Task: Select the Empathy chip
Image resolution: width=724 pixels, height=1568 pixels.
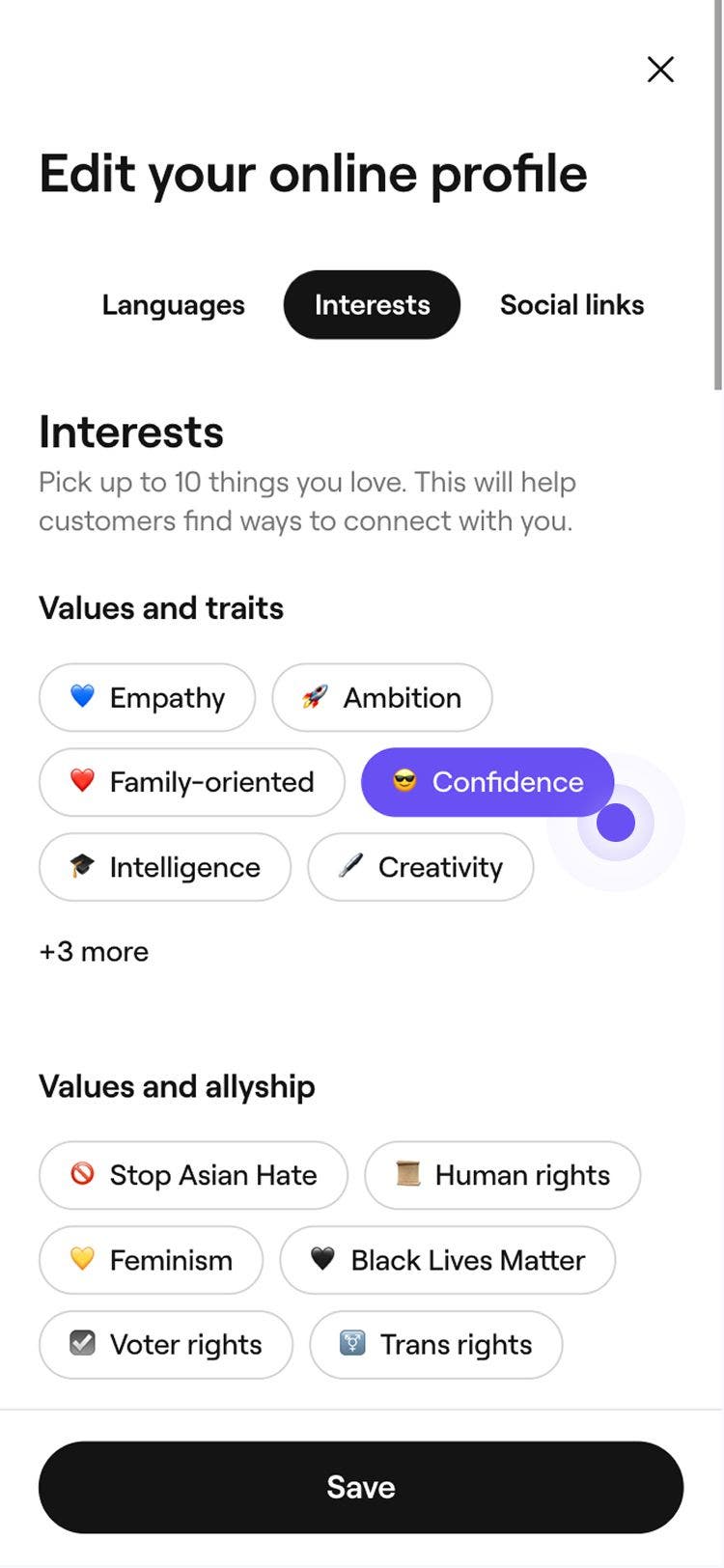Action: pos(147,697)
